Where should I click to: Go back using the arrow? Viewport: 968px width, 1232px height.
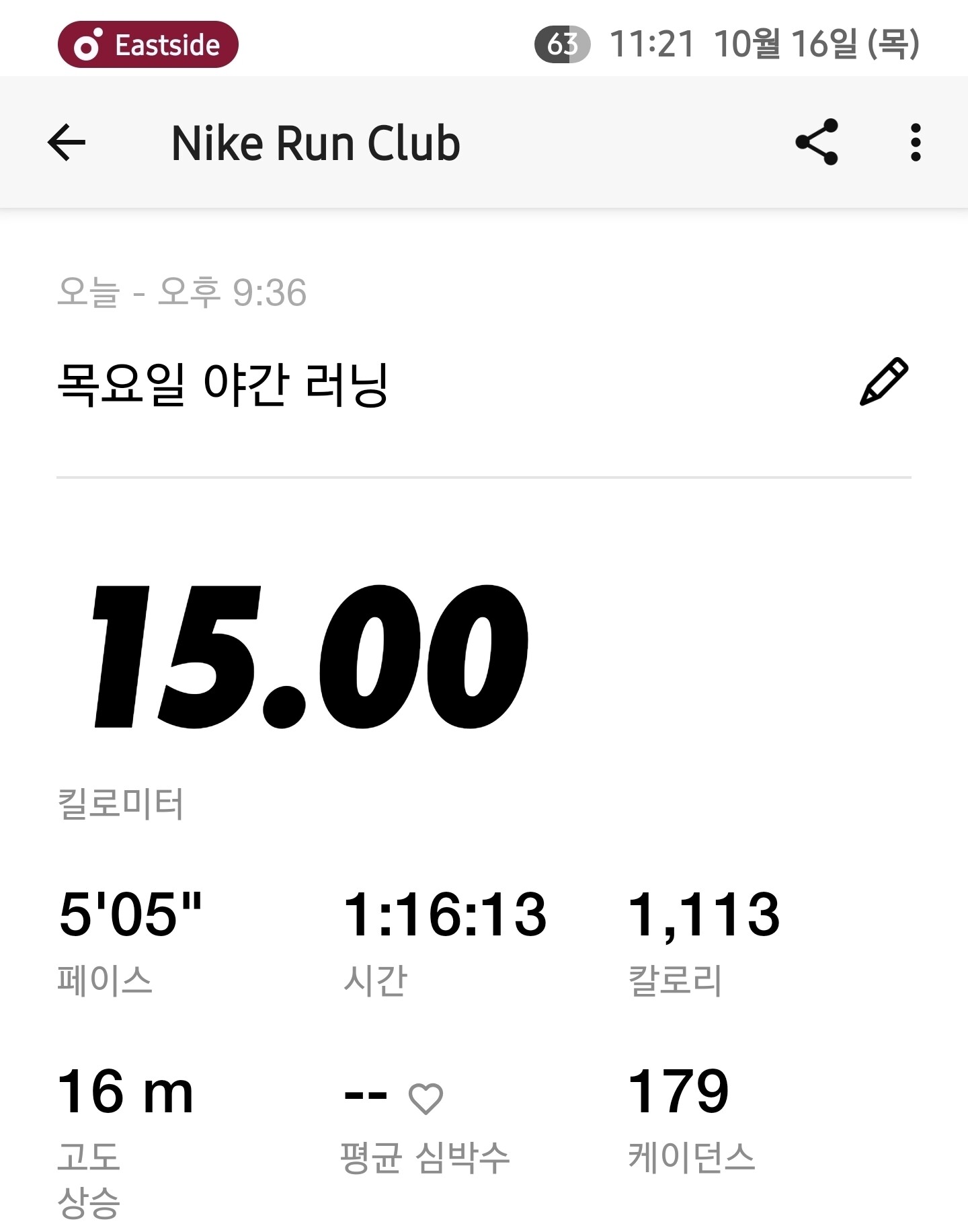pyautogui.click(x=67, y=143)
